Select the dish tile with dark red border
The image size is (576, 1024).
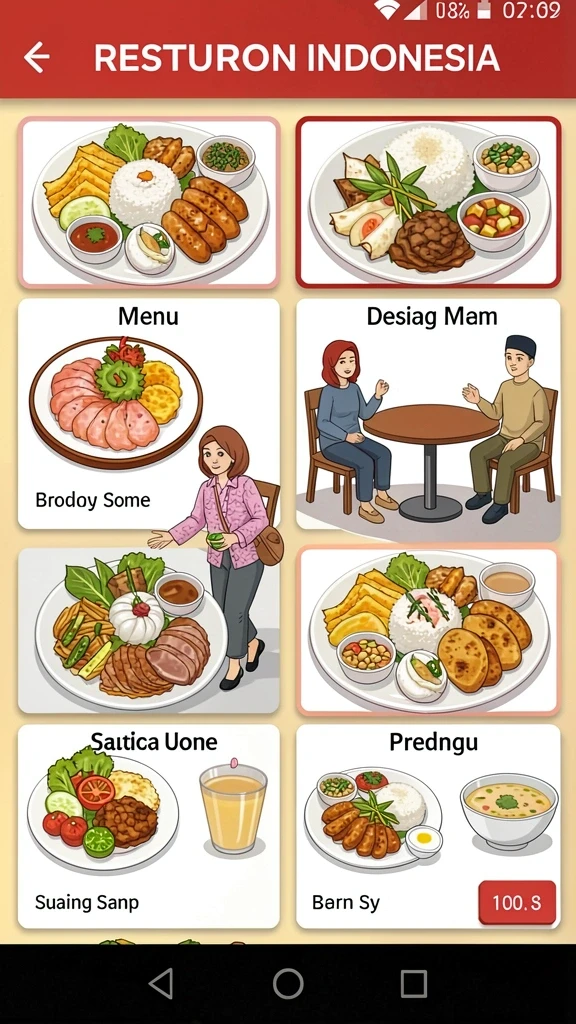tap(428, 202)
